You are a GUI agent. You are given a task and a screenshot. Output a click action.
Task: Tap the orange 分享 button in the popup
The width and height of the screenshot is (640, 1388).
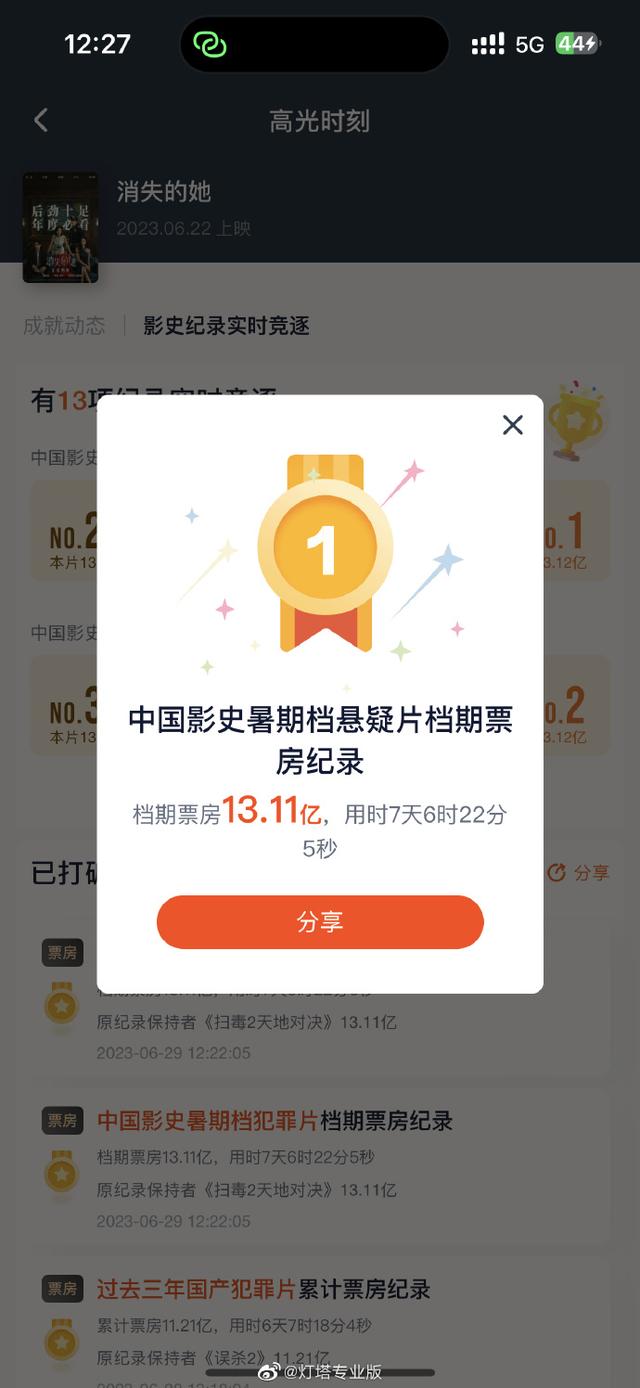coord(320,921)
